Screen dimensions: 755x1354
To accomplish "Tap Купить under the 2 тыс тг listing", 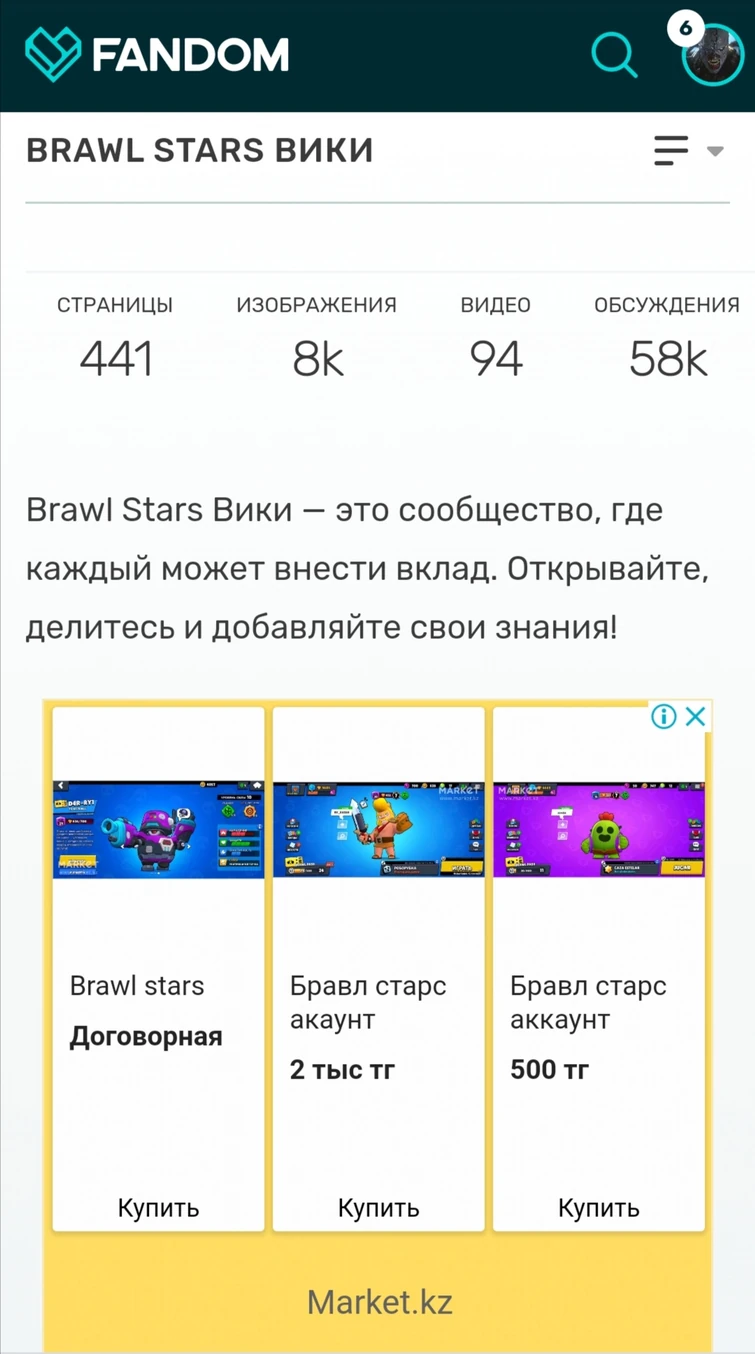I will click(378, 1207).
